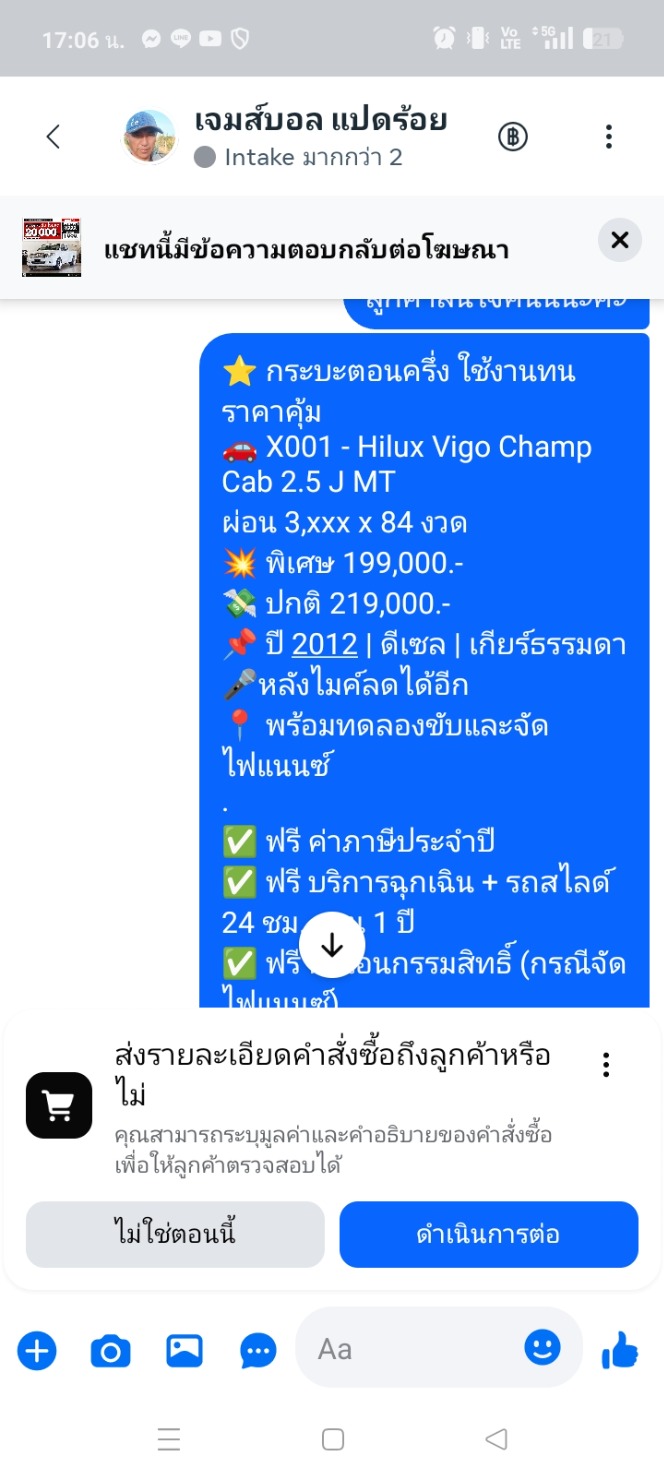664x1480 pixels.
Task: Open options for the order details card
Action: [606, 1065]
